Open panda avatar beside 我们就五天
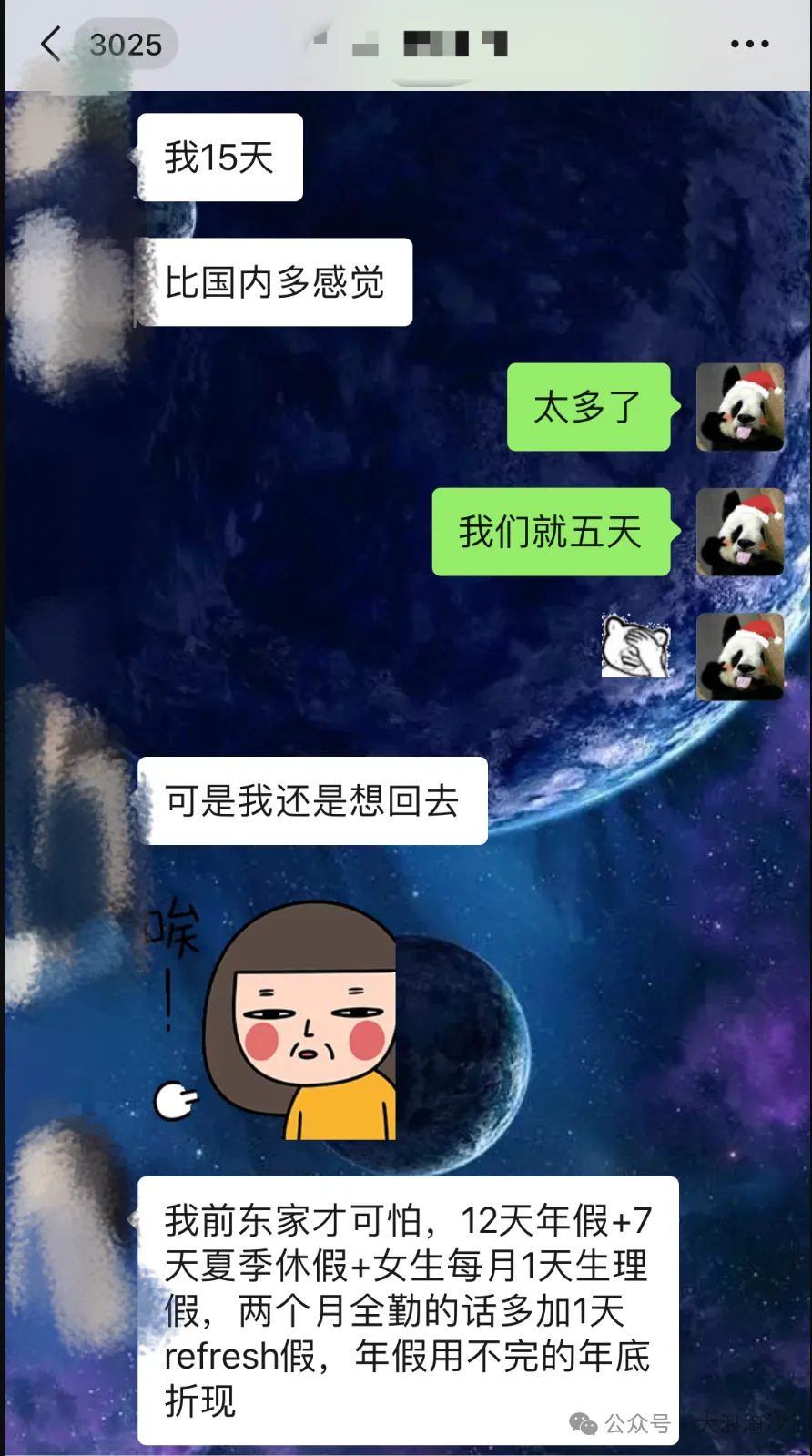 coord(740,532)
